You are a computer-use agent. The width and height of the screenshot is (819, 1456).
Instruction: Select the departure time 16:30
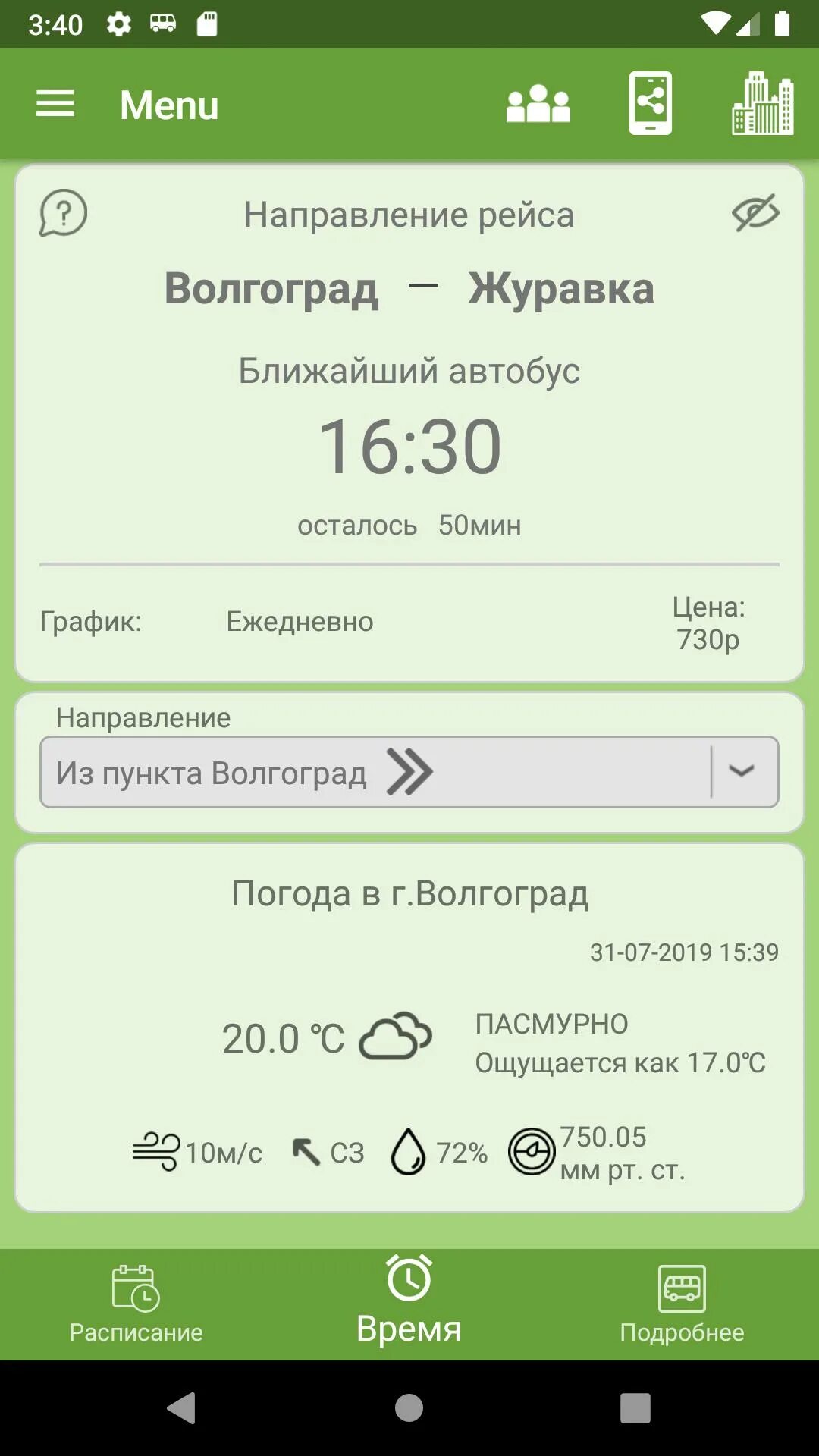[x=409, y=446]
